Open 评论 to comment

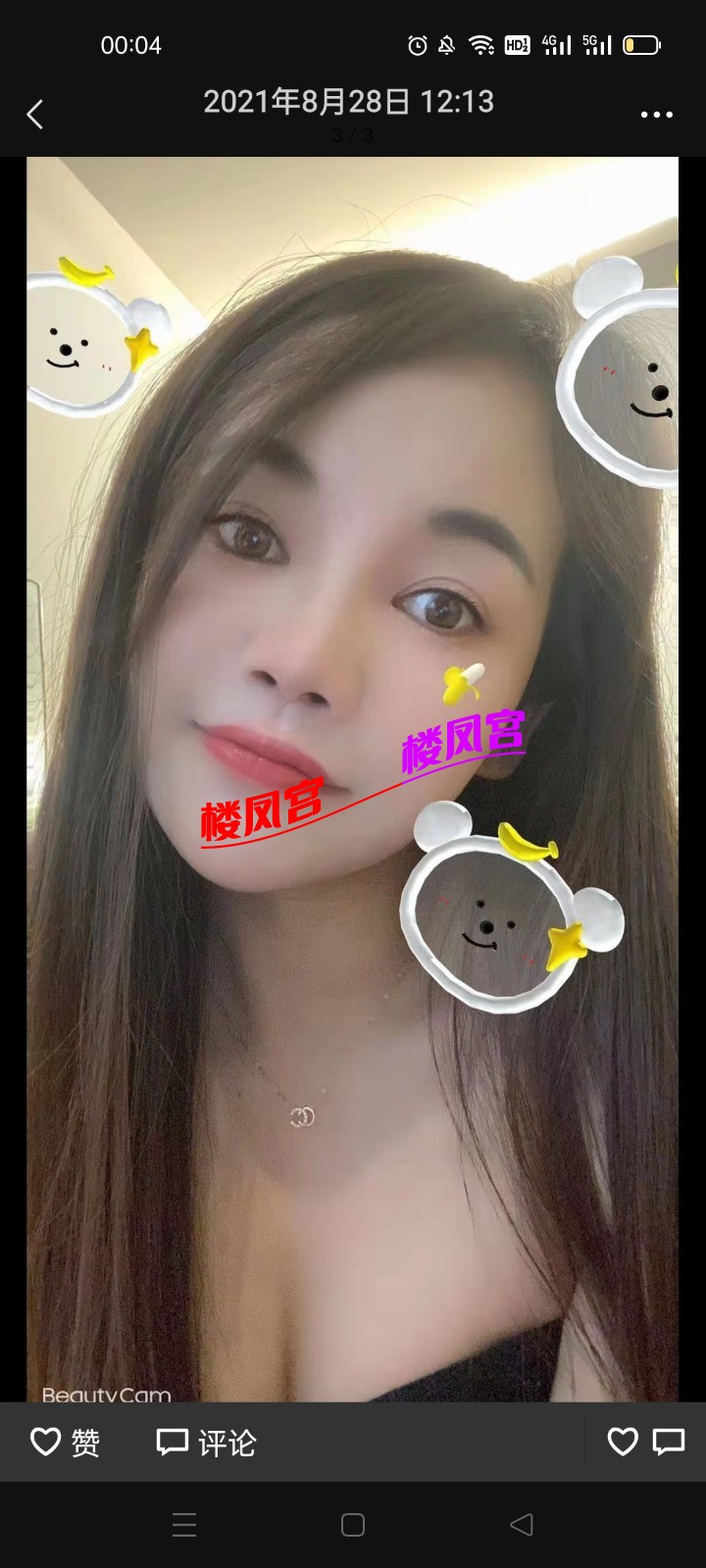[x=206, y=1442]
